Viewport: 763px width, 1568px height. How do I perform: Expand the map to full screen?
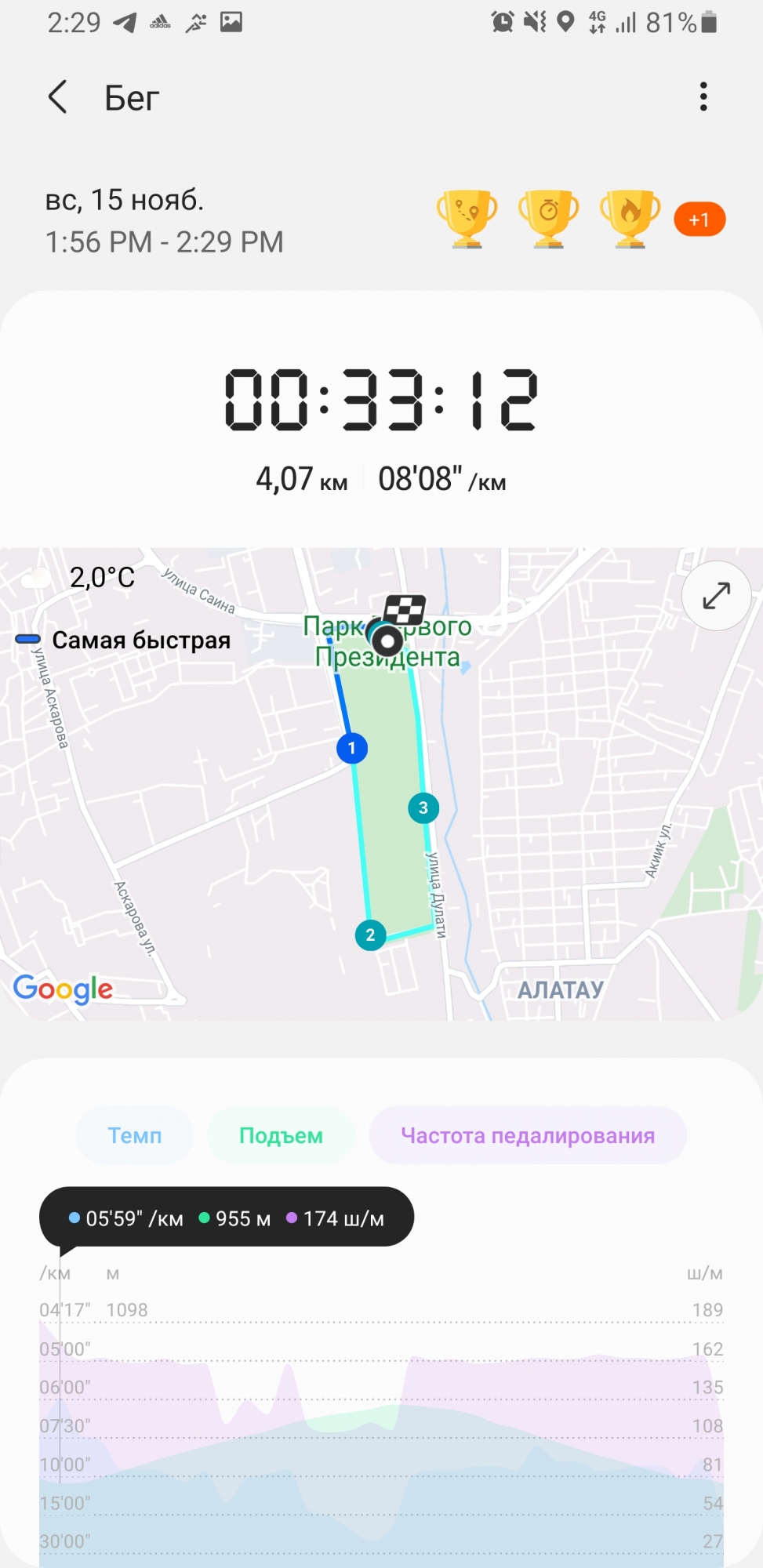pyautogui.click(x=716, y=596)
